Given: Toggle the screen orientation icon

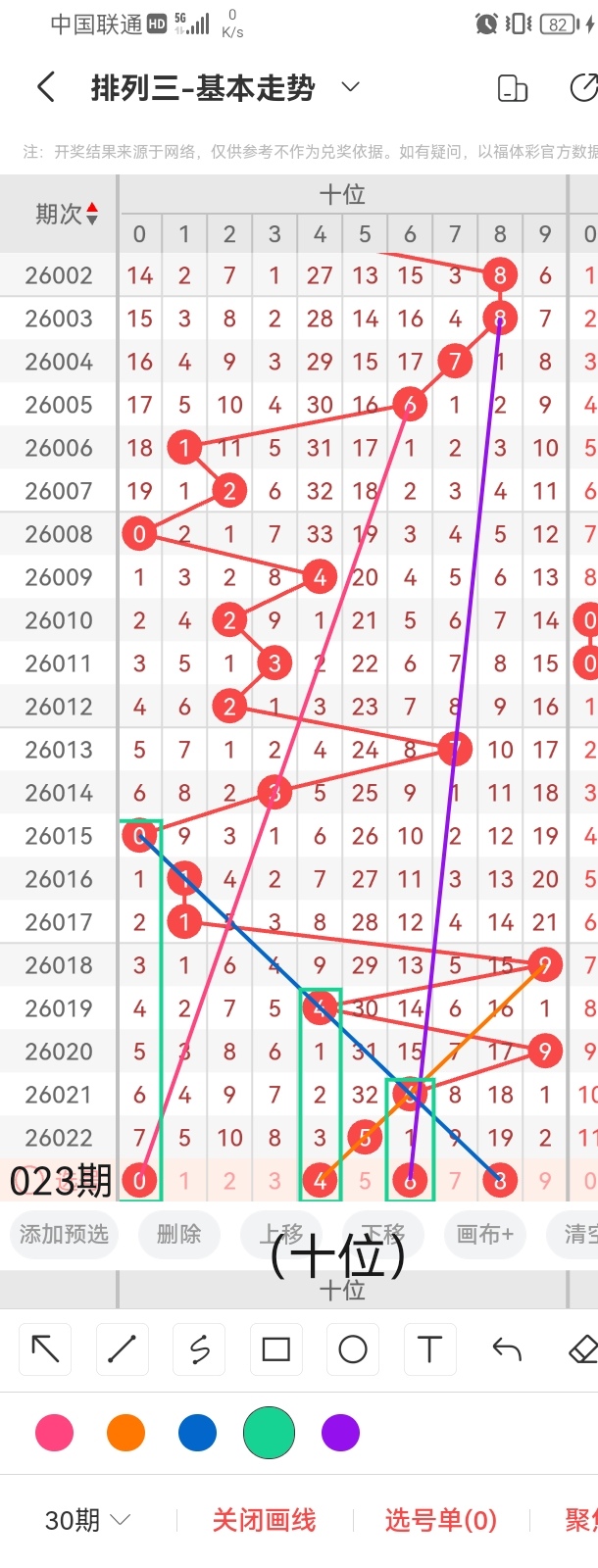Looking at the screenshot, I should pos(513,88).
